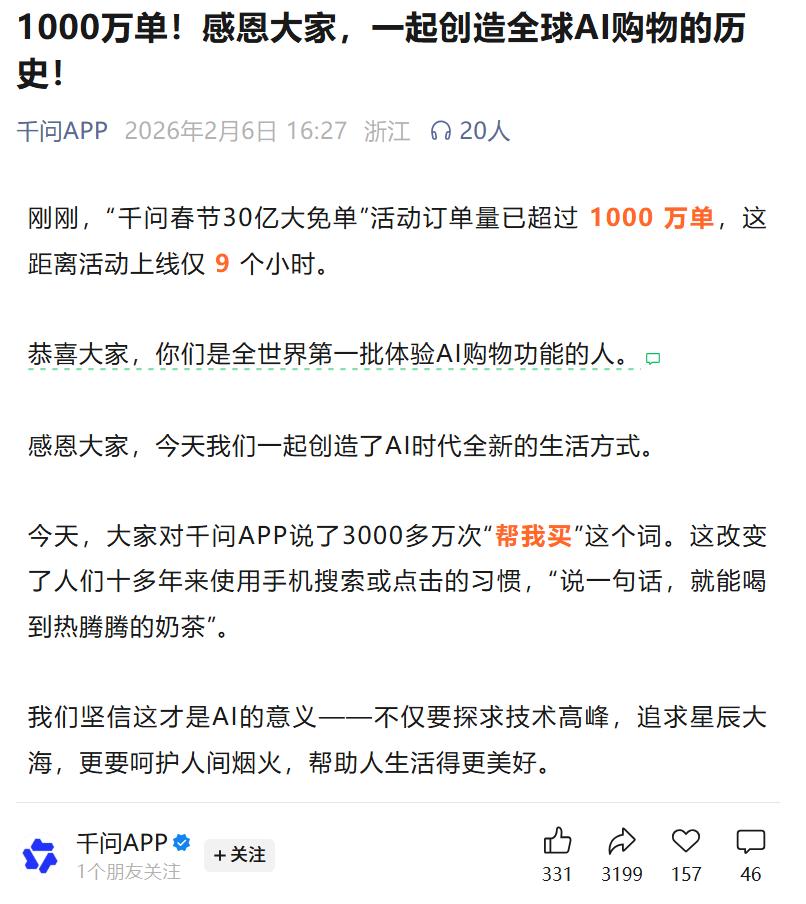Click the green annotation marker after the paragraph
Screen dimensions: 806x904
[651, 358]
